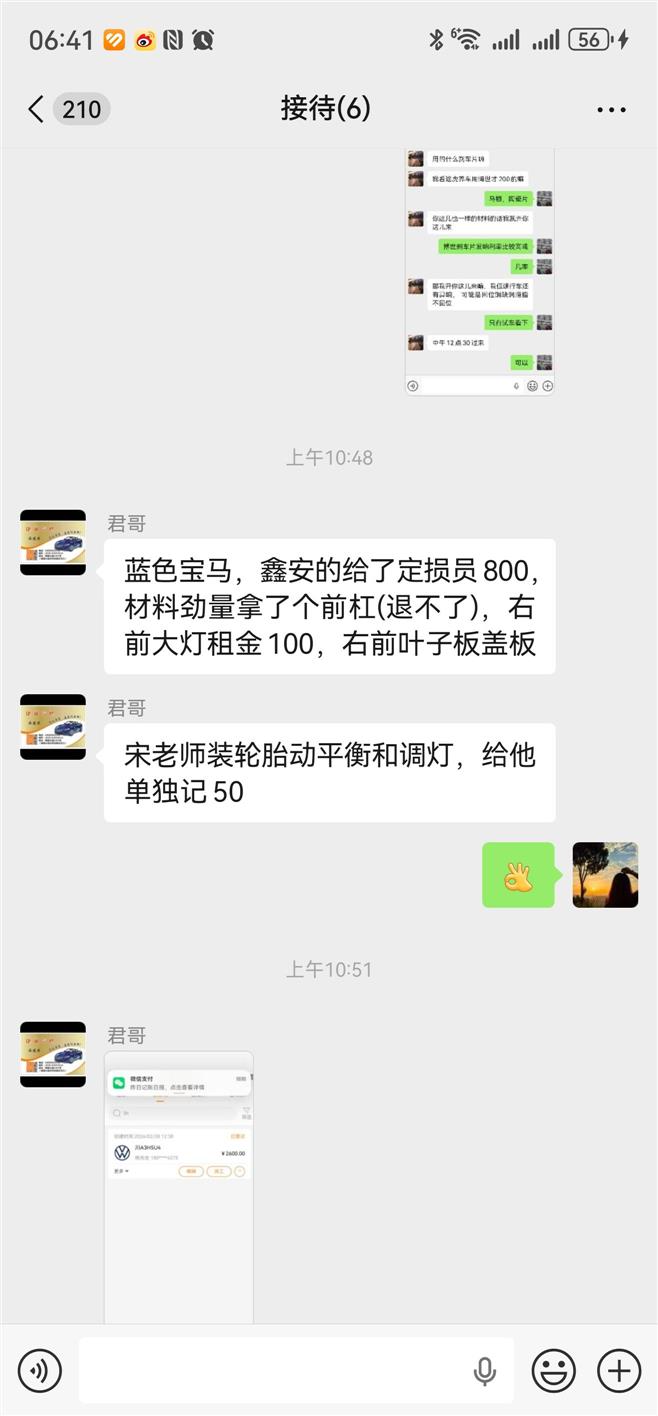Image resolution: width=658 pixels, height=1416 pixels.
Task: Open the WeChat Pay screenshot image
Action: click(179, 1185)
